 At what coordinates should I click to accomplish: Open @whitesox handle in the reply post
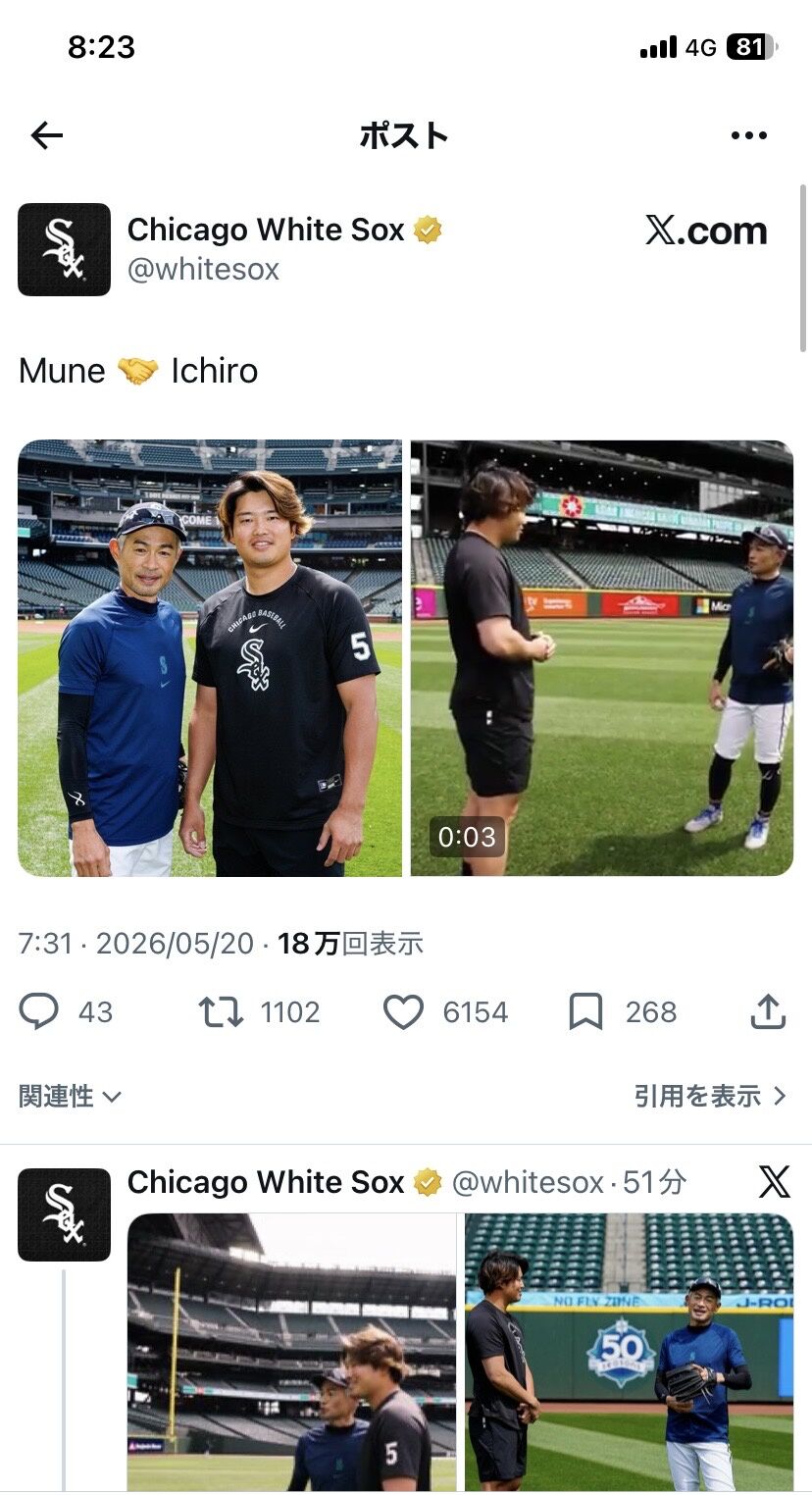point(528,1182)
